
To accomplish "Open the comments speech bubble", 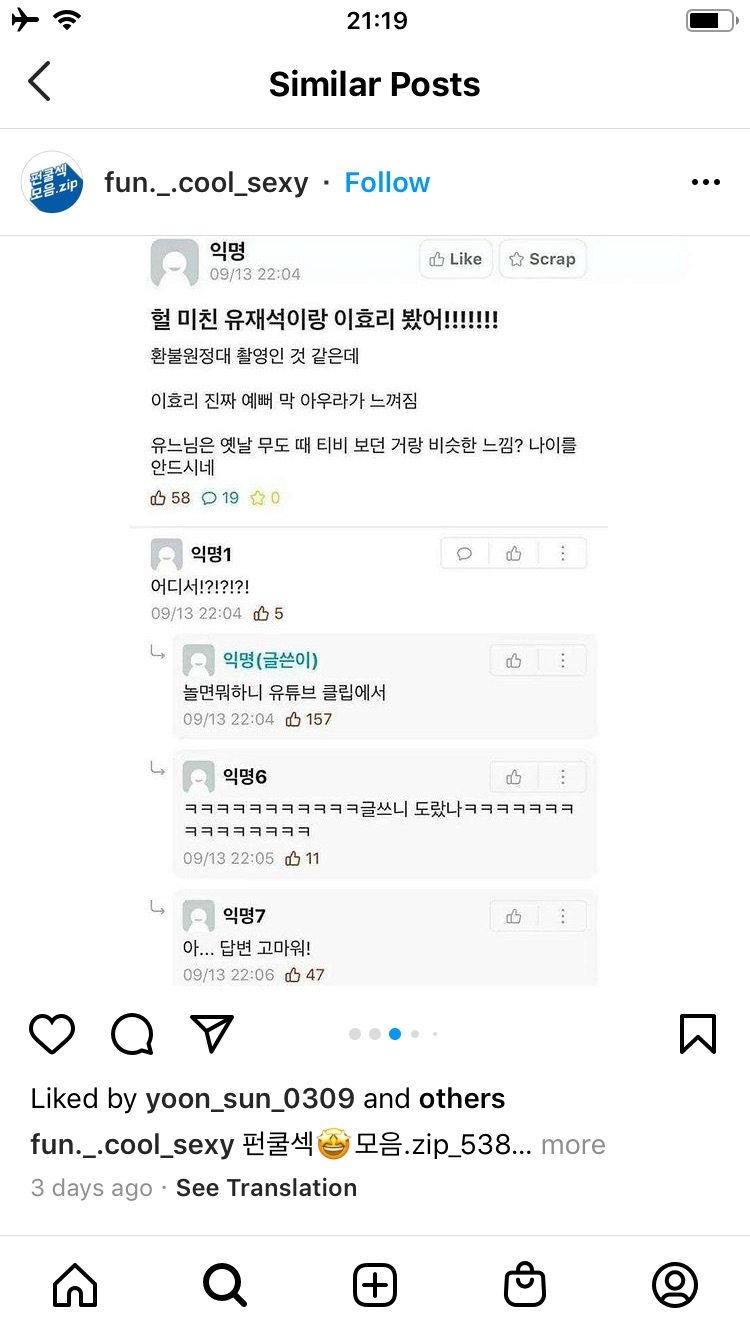I will click(132, 1034).
